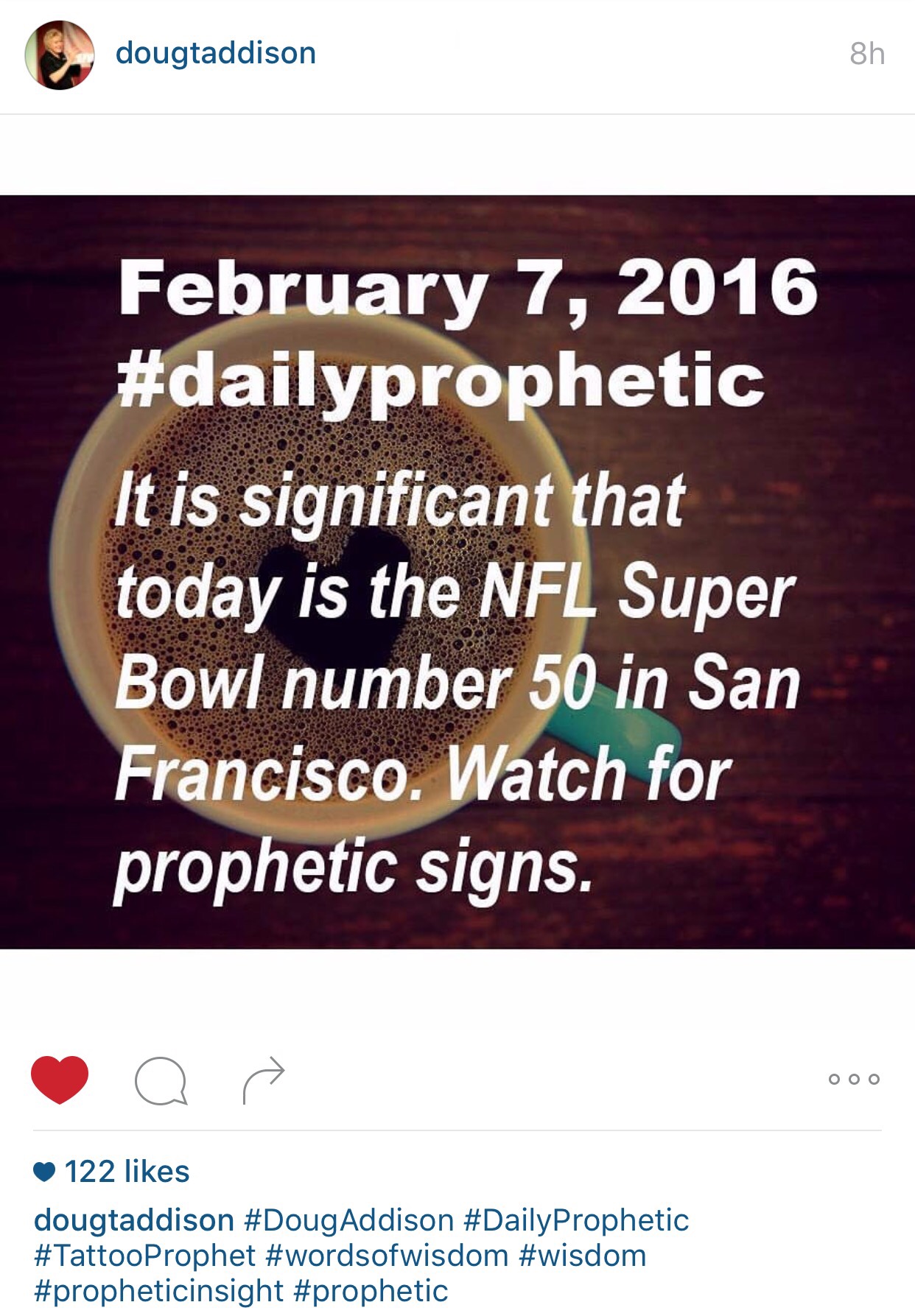The image size is (915, 1316).
Task: Open the #propheticinsight hashtag
Action: (x=158, y=1291)
